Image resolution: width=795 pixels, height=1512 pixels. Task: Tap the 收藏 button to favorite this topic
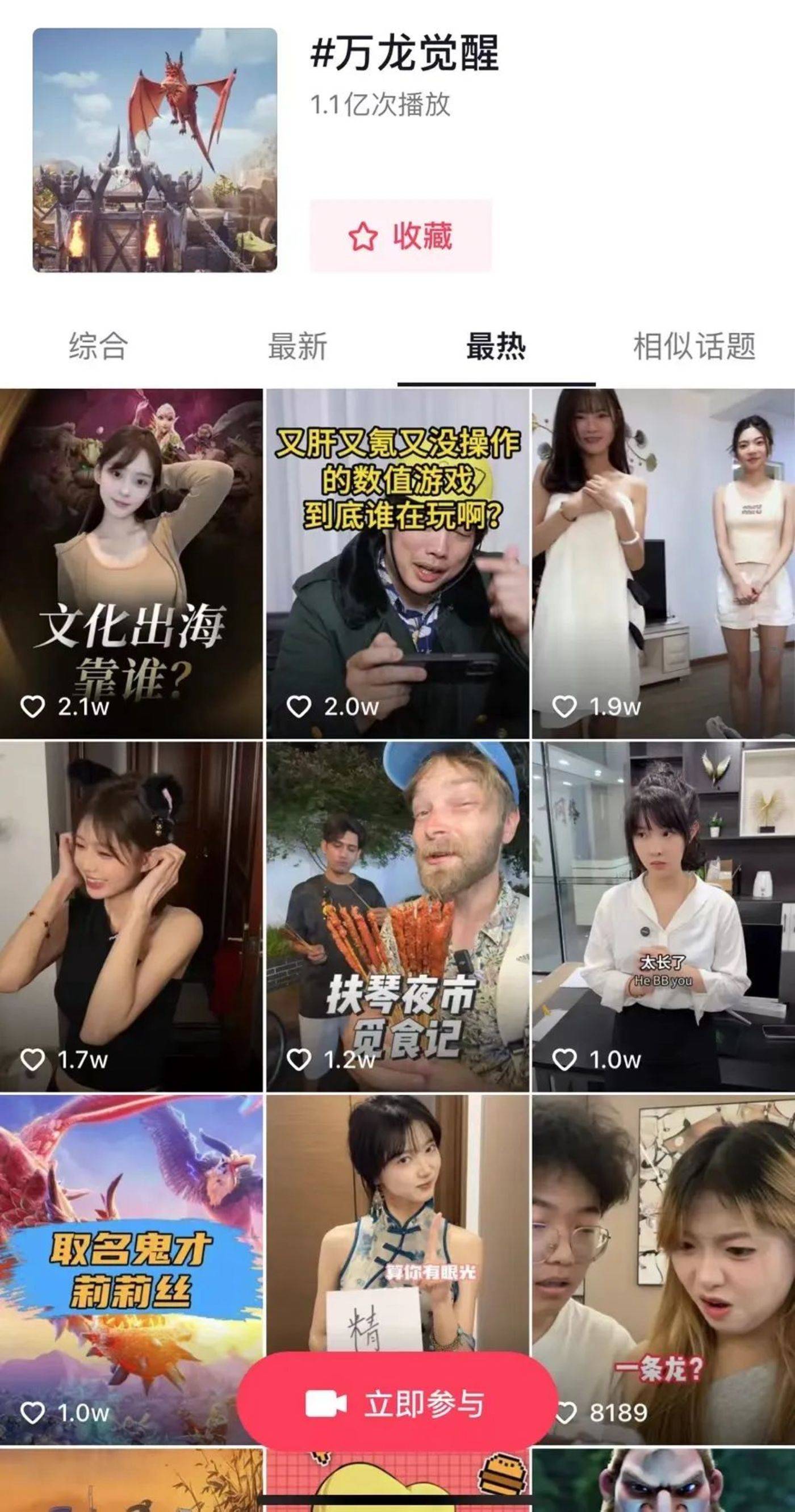click(x=400, y=236)
